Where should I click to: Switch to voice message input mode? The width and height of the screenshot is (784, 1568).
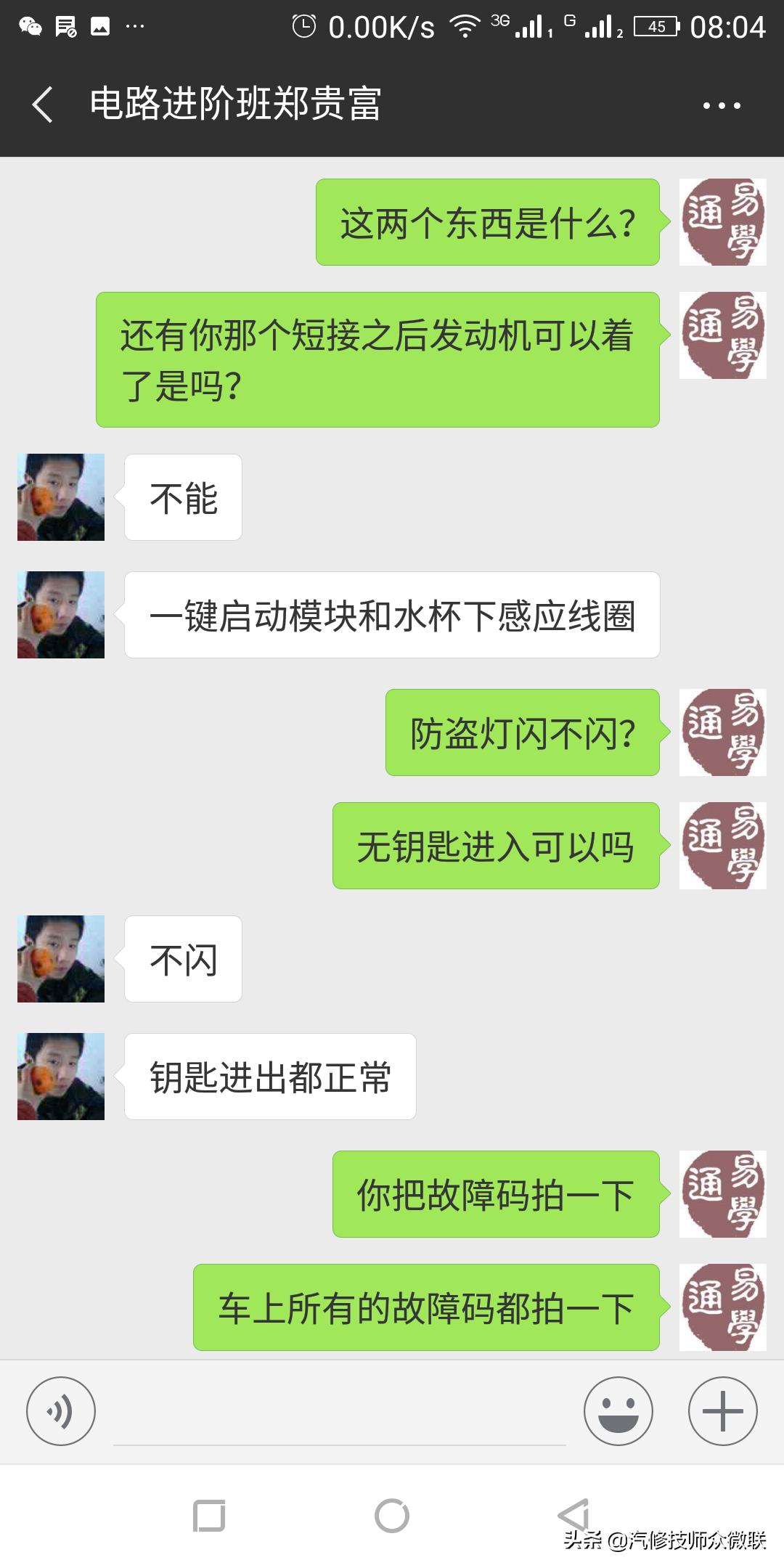(62, 1410)
